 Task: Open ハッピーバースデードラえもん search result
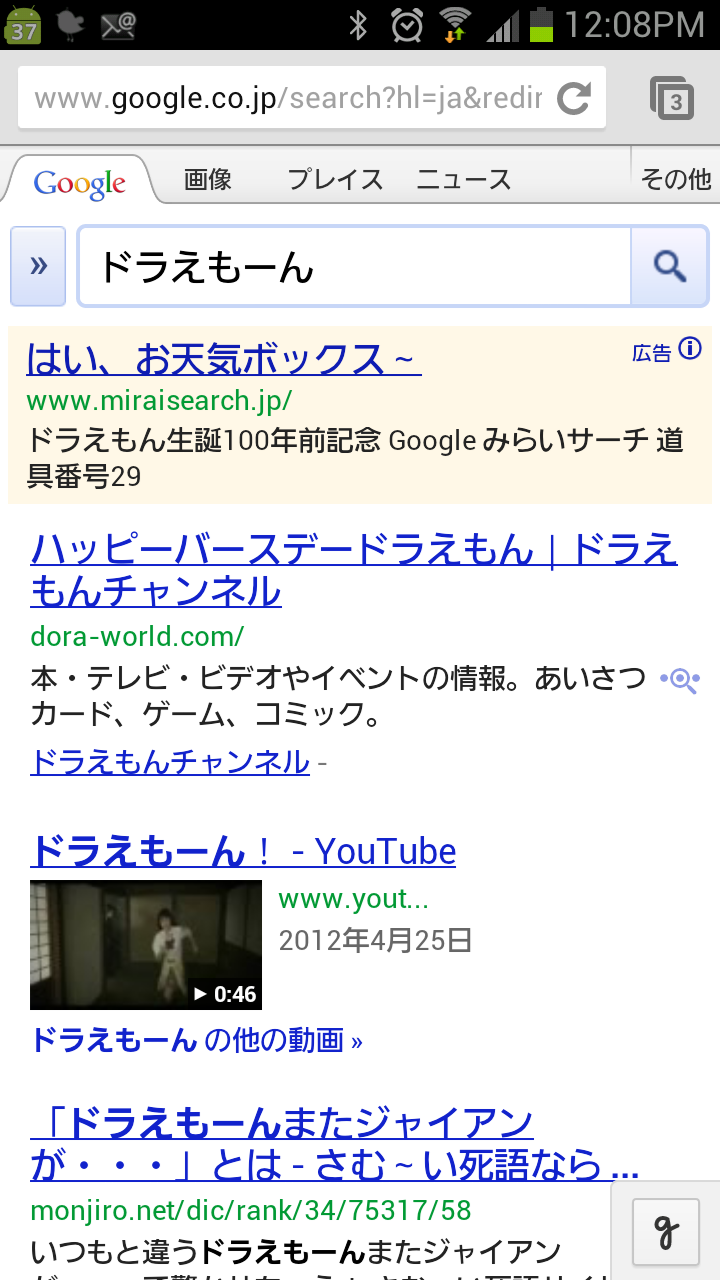354,570
